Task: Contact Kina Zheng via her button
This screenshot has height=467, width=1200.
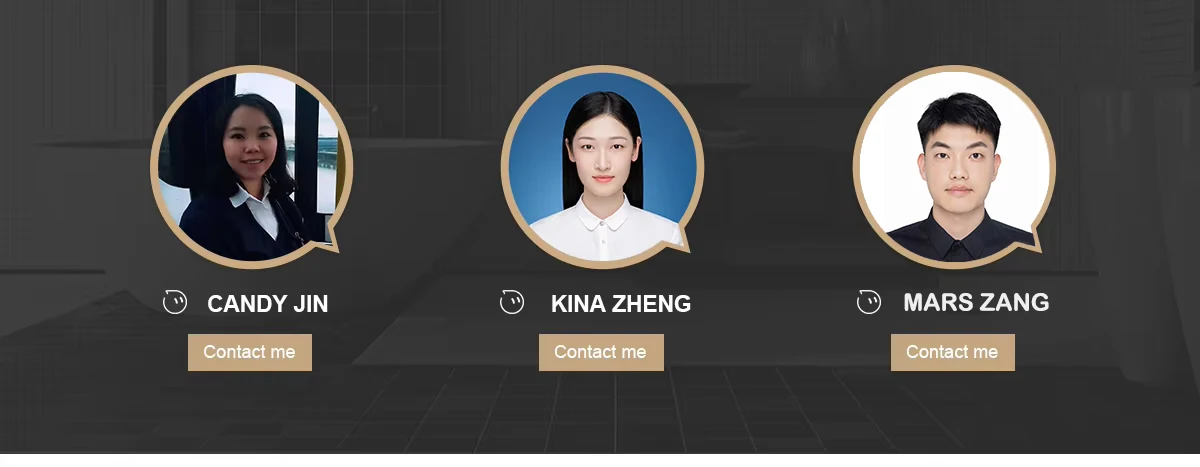Action: tap(601, 352)
